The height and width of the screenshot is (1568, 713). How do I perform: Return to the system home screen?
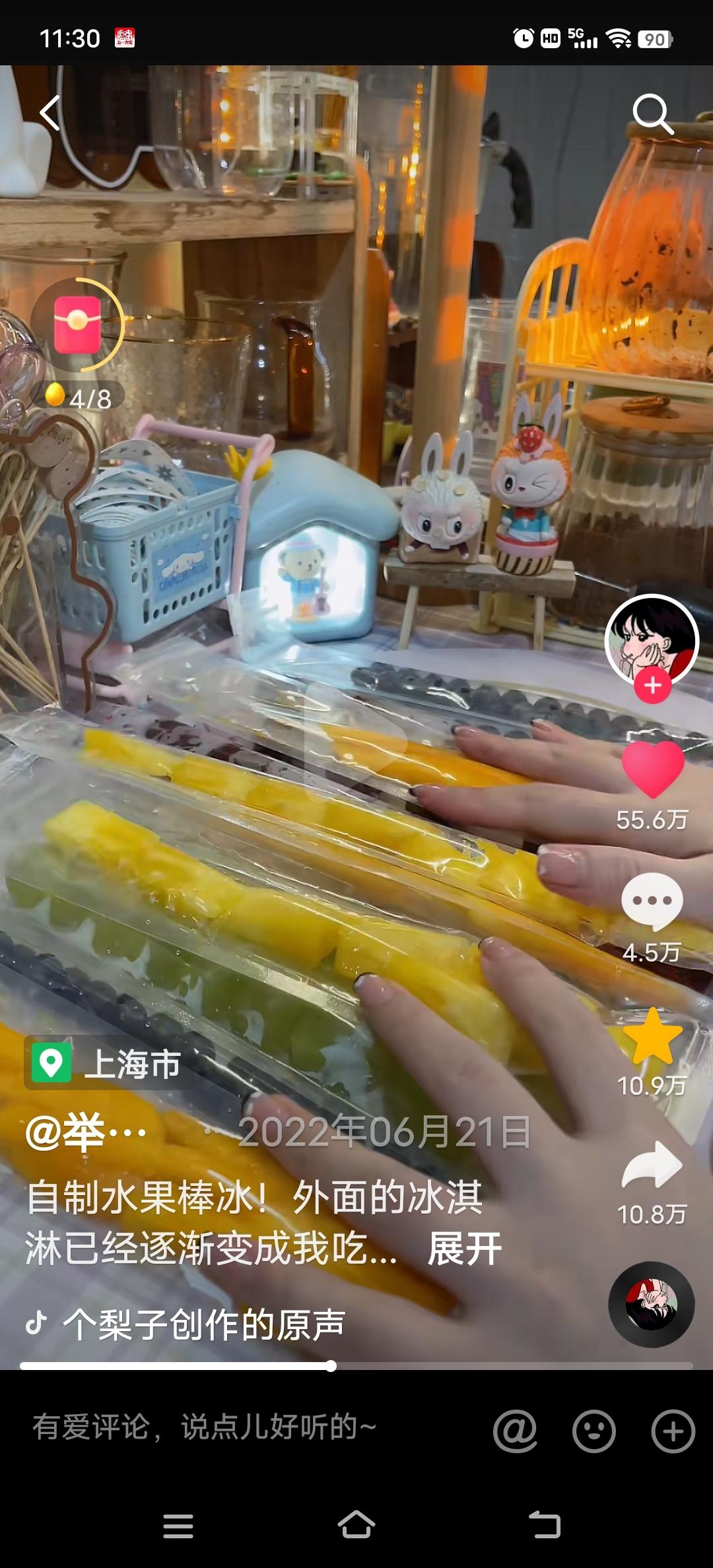tap(356, 1524)
